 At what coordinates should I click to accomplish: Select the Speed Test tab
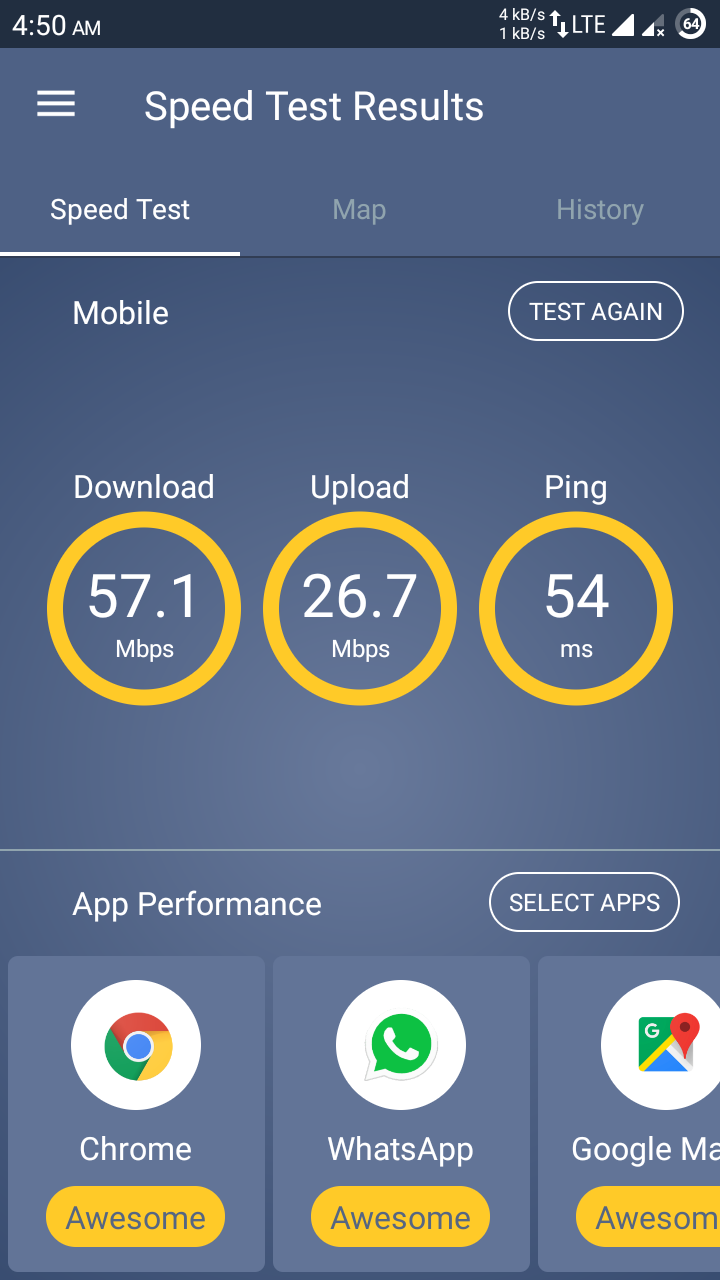click(120, 210)
